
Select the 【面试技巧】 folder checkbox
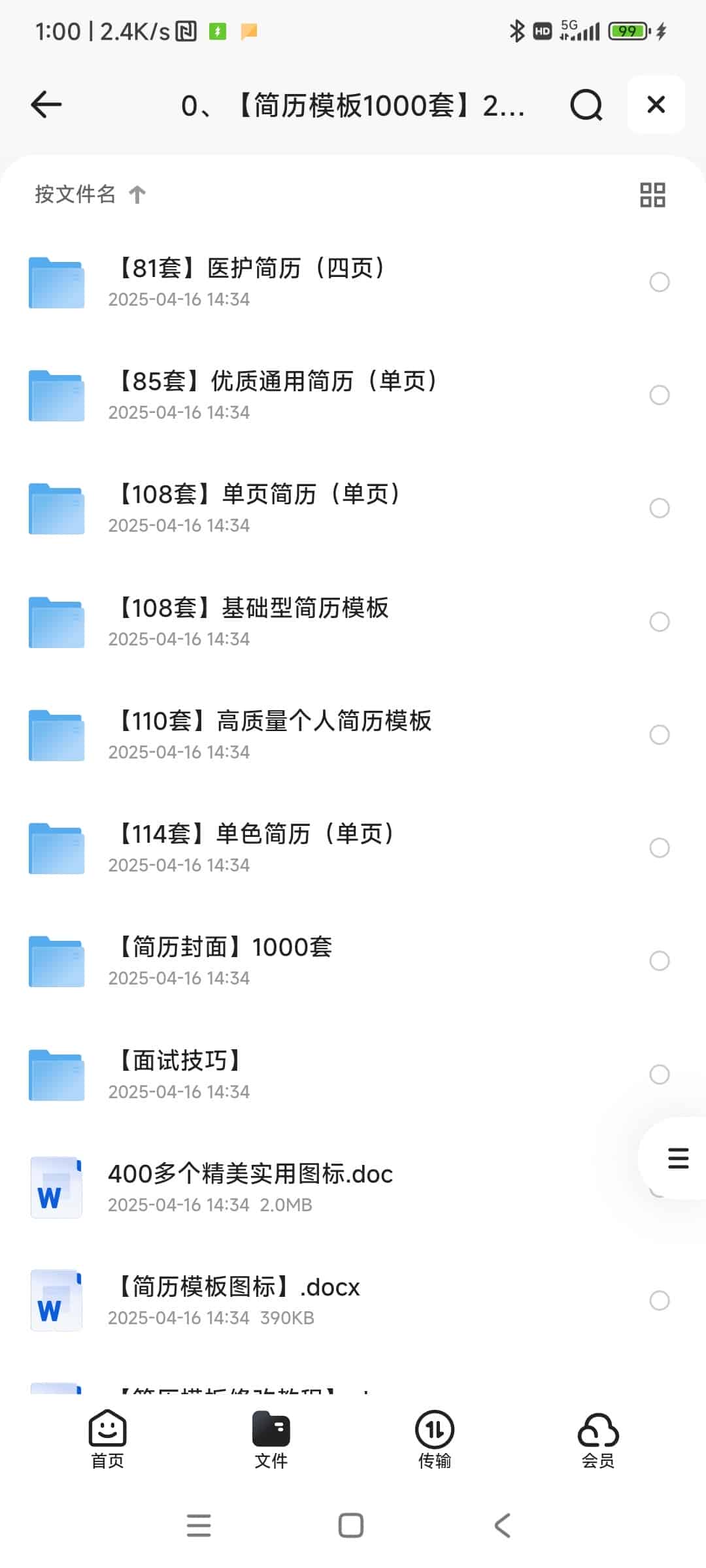pos(659,1074)
